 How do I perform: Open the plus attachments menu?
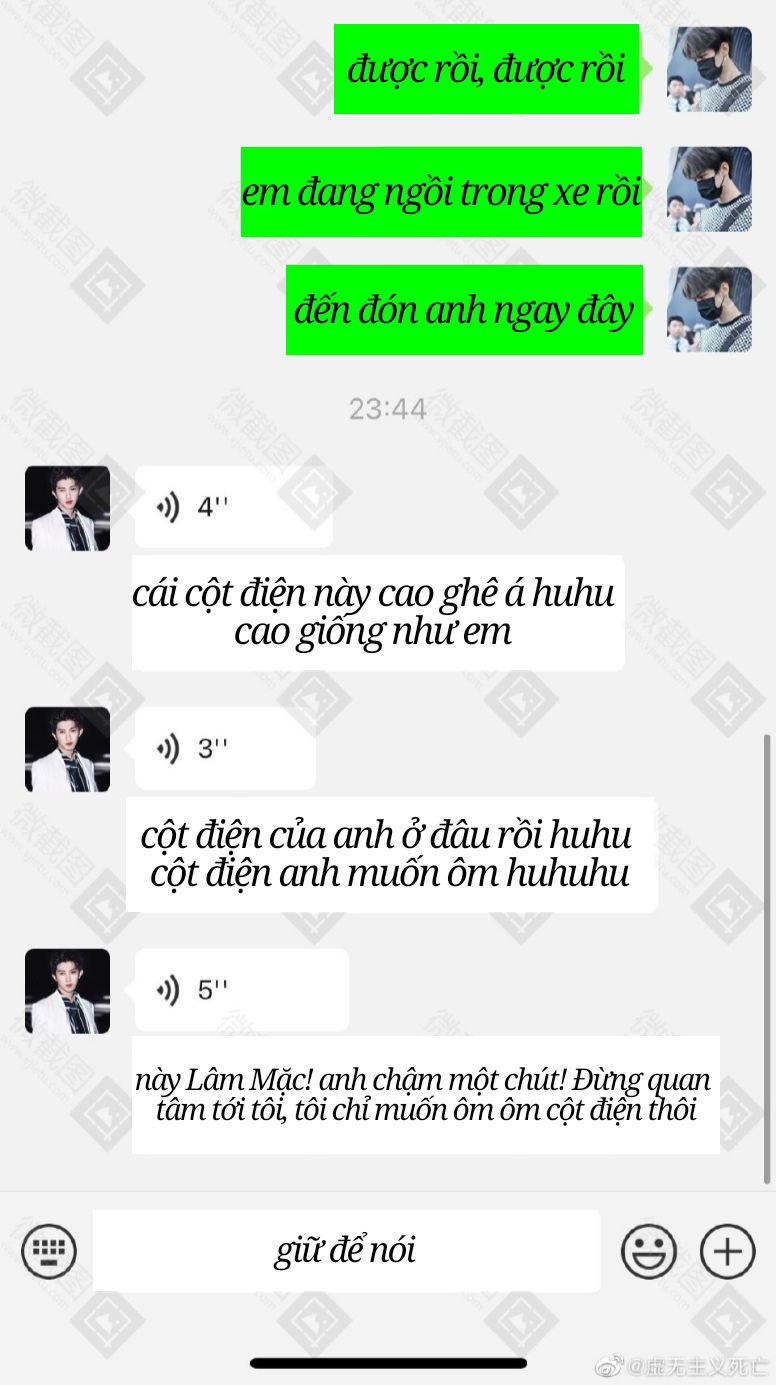(x=727, y=1251)
